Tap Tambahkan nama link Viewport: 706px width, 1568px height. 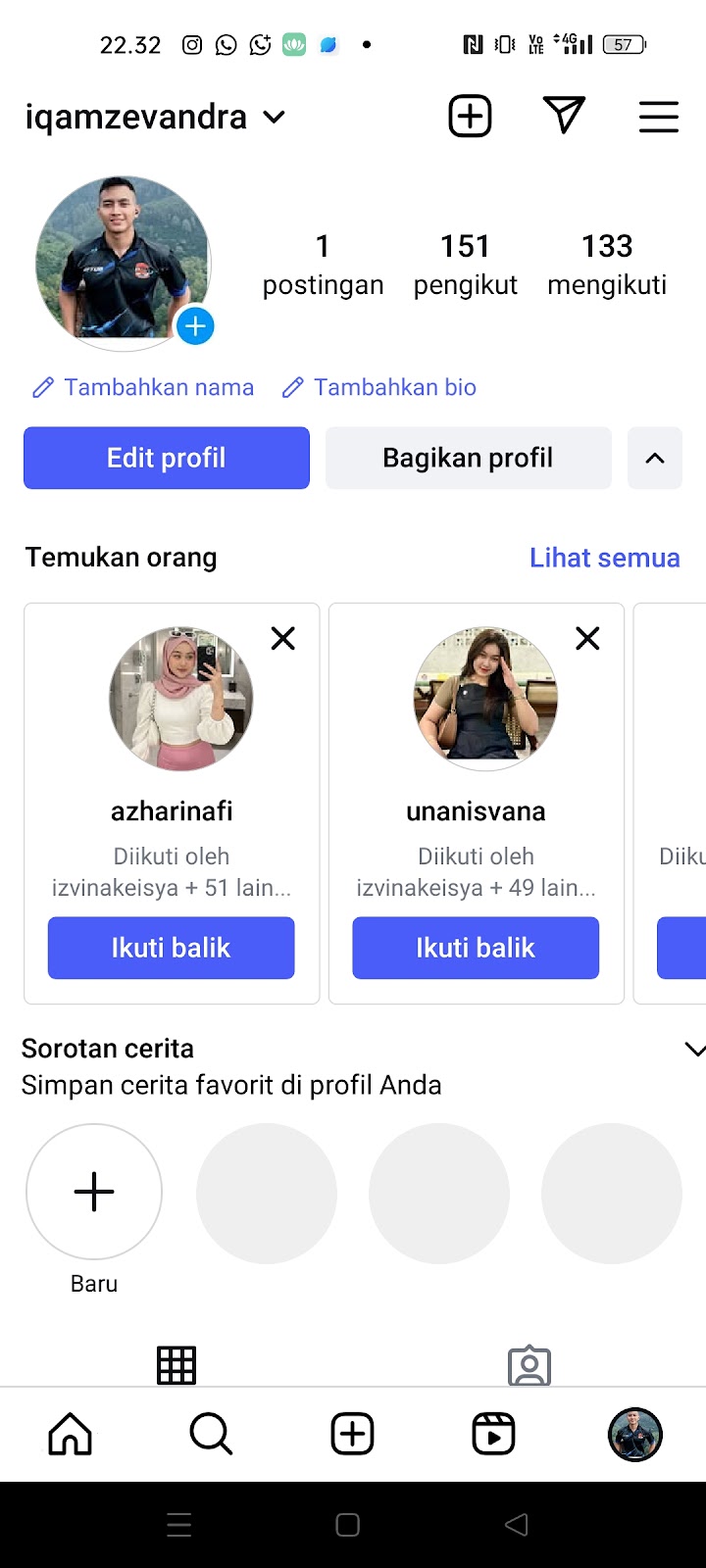coord(144,387)
